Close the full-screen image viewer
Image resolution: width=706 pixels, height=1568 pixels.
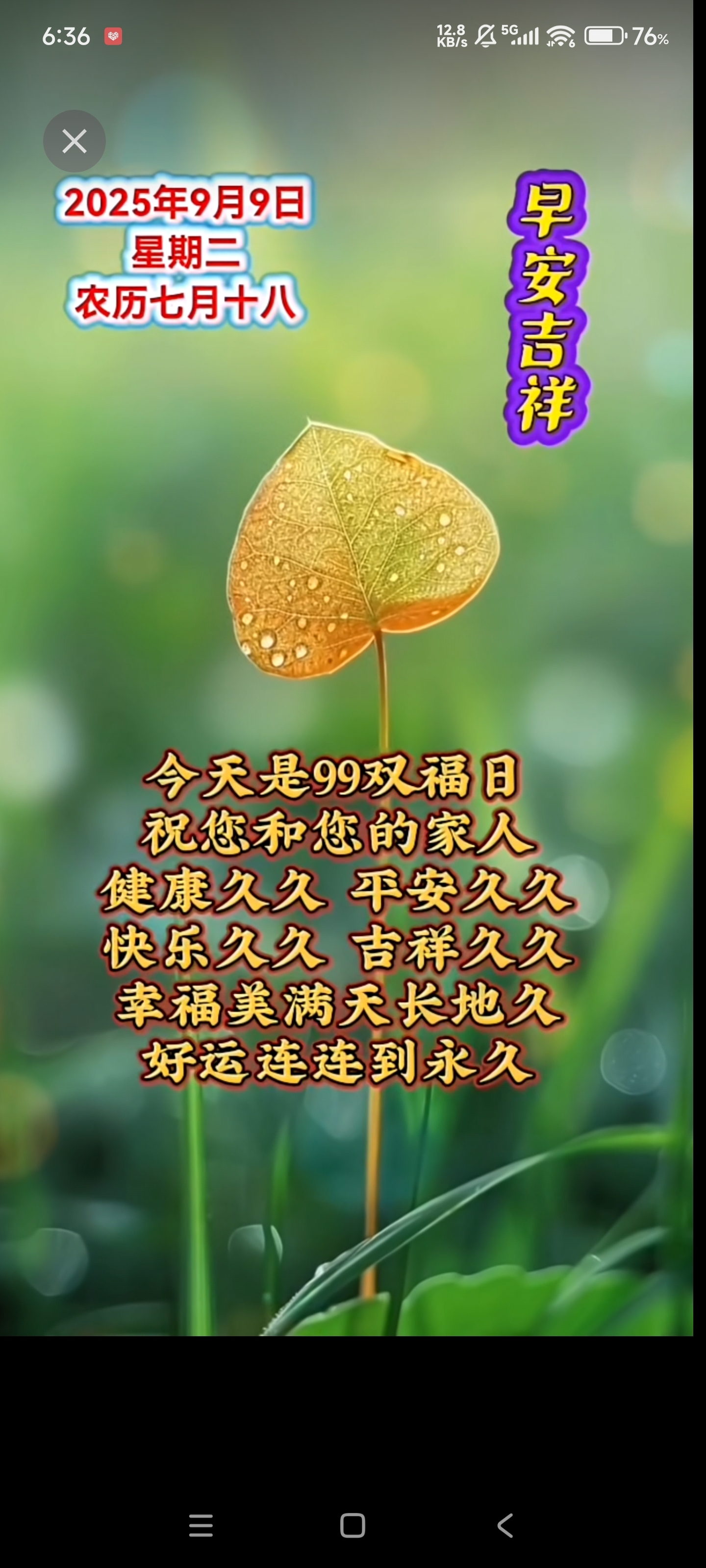pos(75,141)
